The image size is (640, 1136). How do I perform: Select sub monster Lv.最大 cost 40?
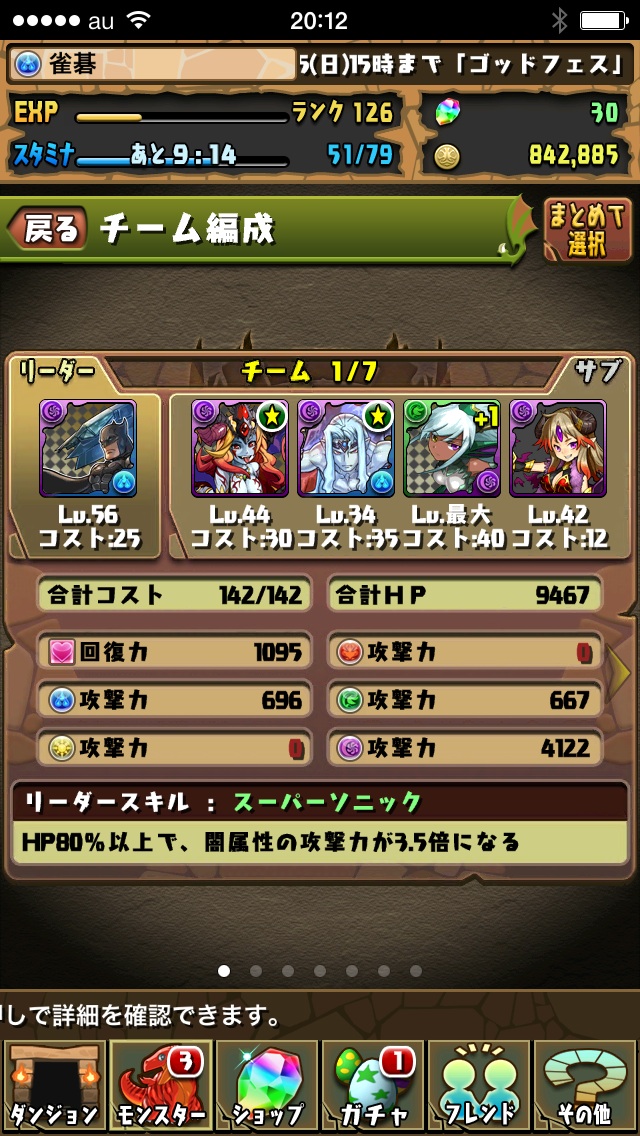point(452,449)
